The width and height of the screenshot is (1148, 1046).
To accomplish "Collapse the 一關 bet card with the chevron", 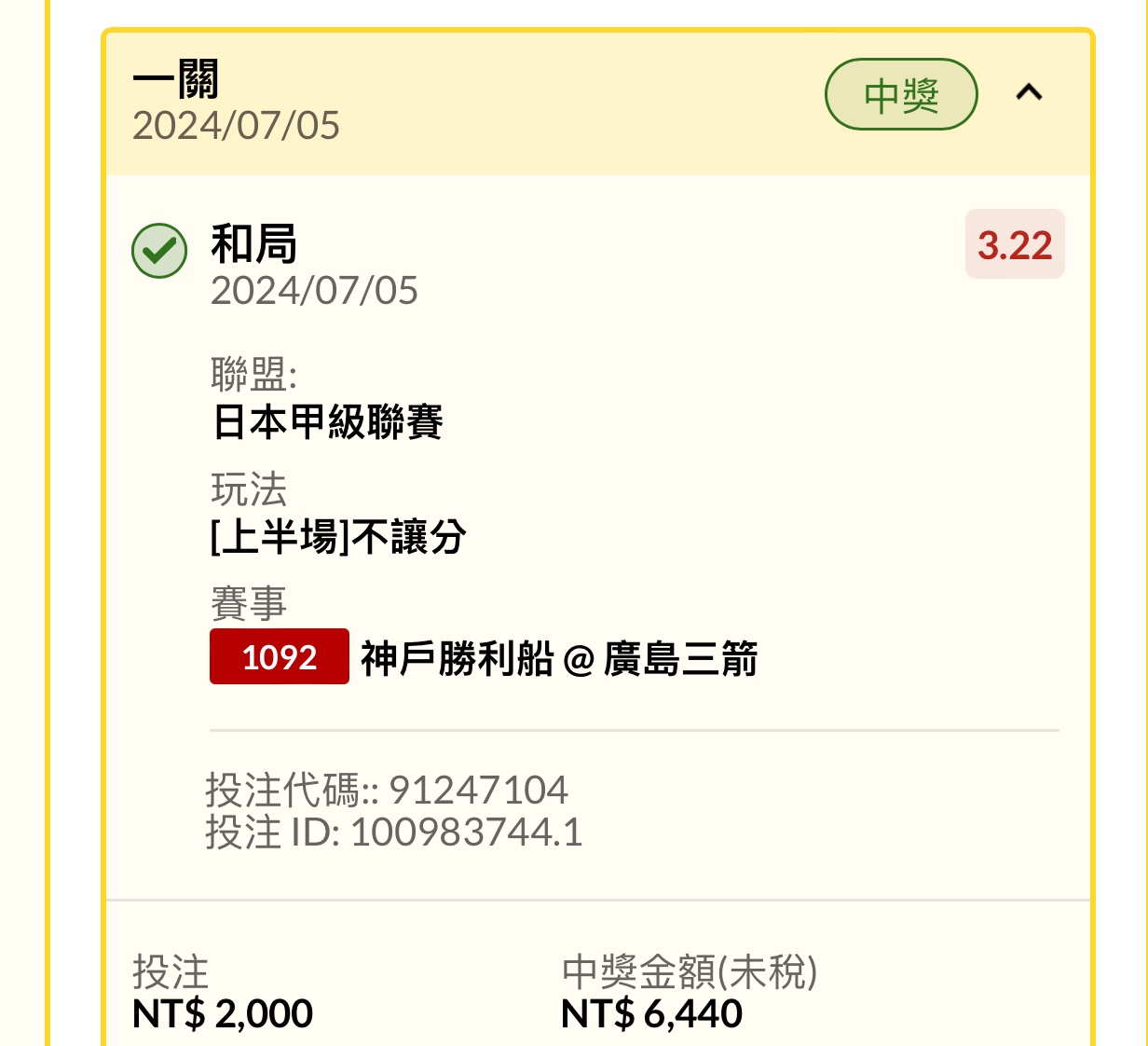I will (x=1029, y=92).
